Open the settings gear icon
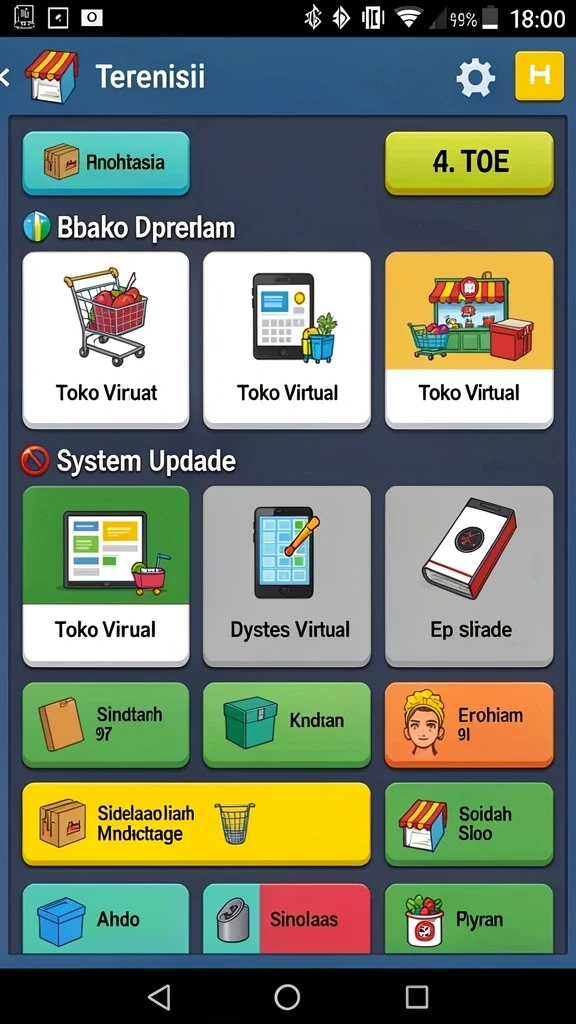 click(475, 78)
